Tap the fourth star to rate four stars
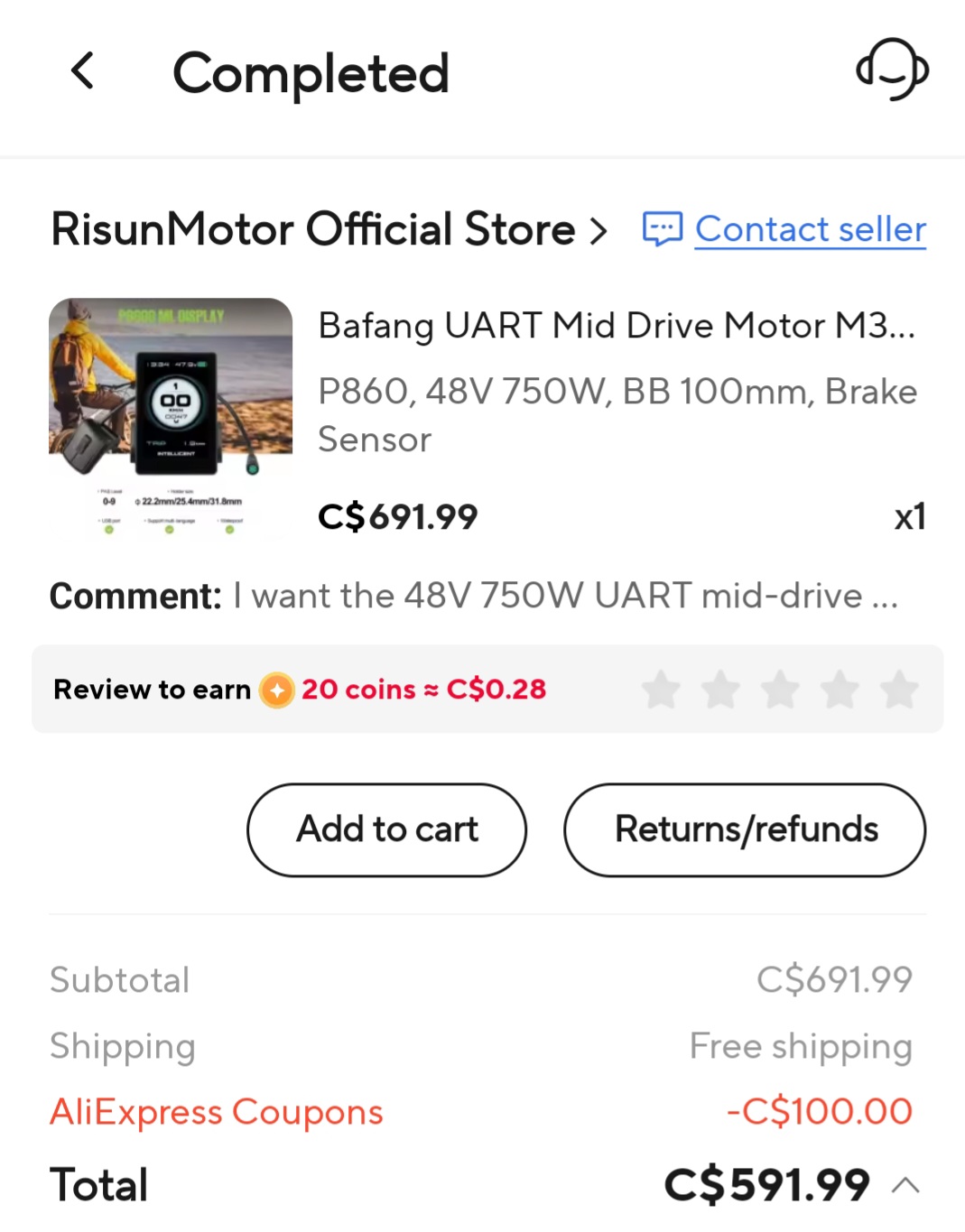 click(840, 690)
